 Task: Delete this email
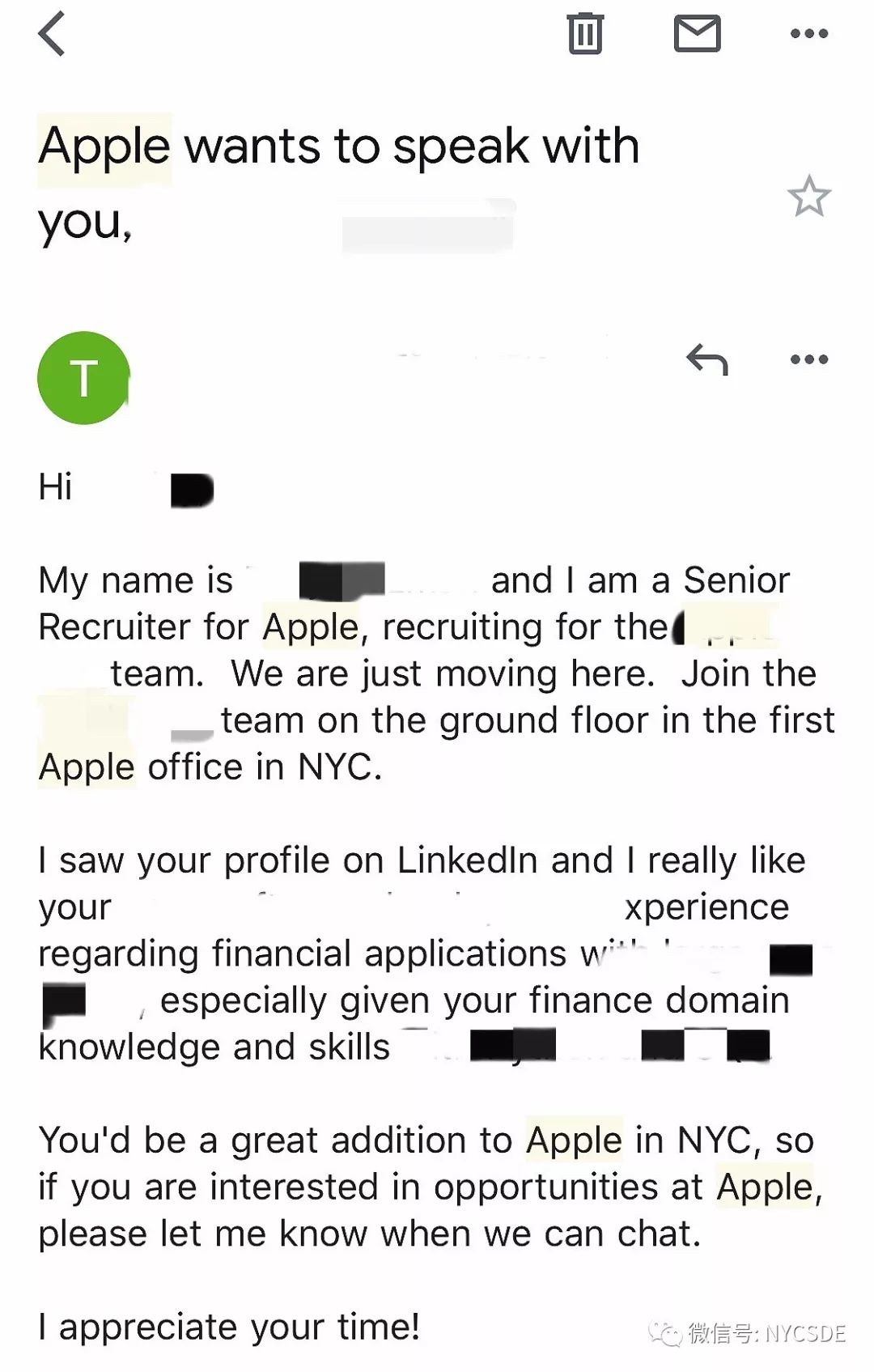(584, 34)
